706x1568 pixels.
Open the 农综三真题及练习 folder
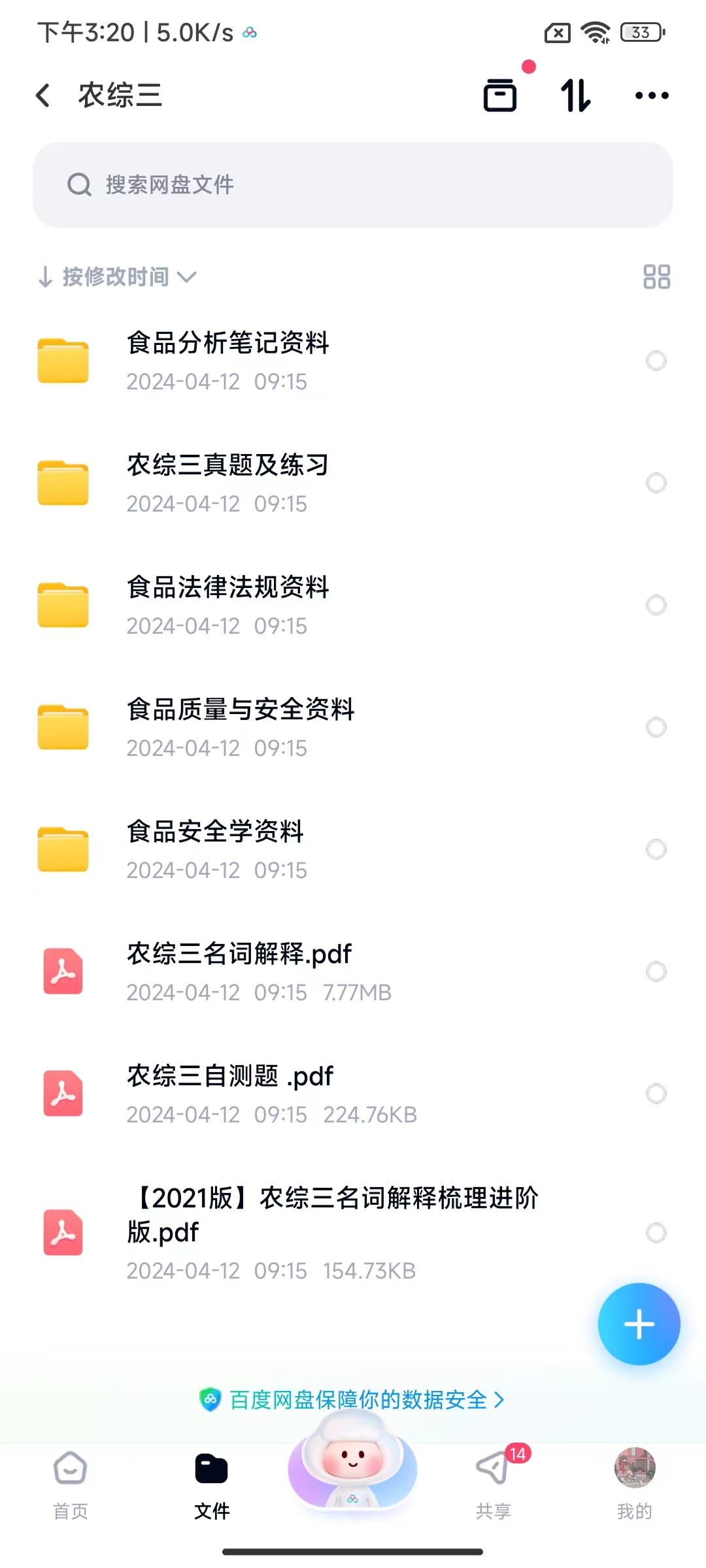(229, 483)
